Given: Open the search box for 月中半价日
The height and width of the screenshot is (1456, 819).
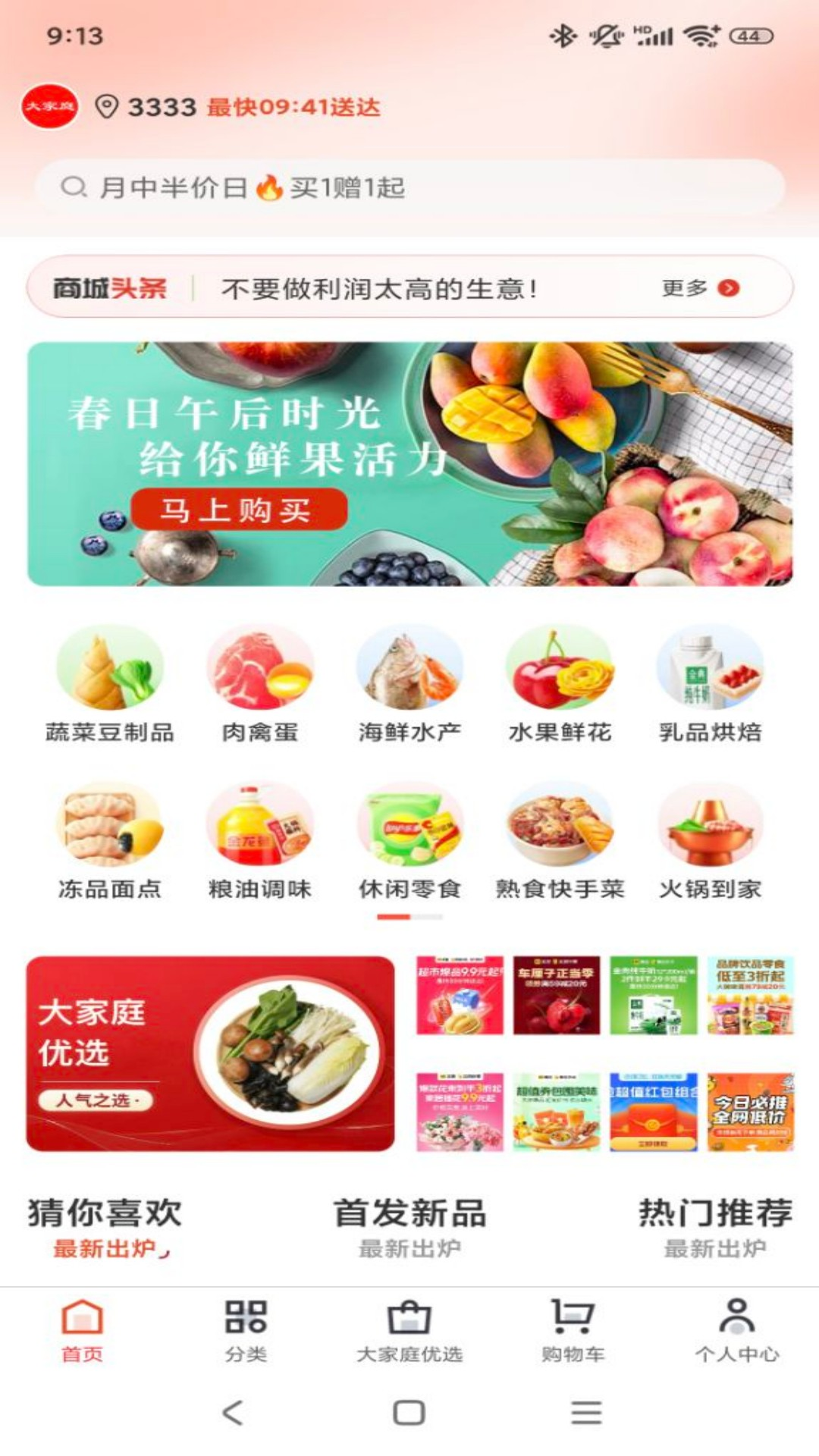Looking at the screenshot, I should [x=409, y=187].
